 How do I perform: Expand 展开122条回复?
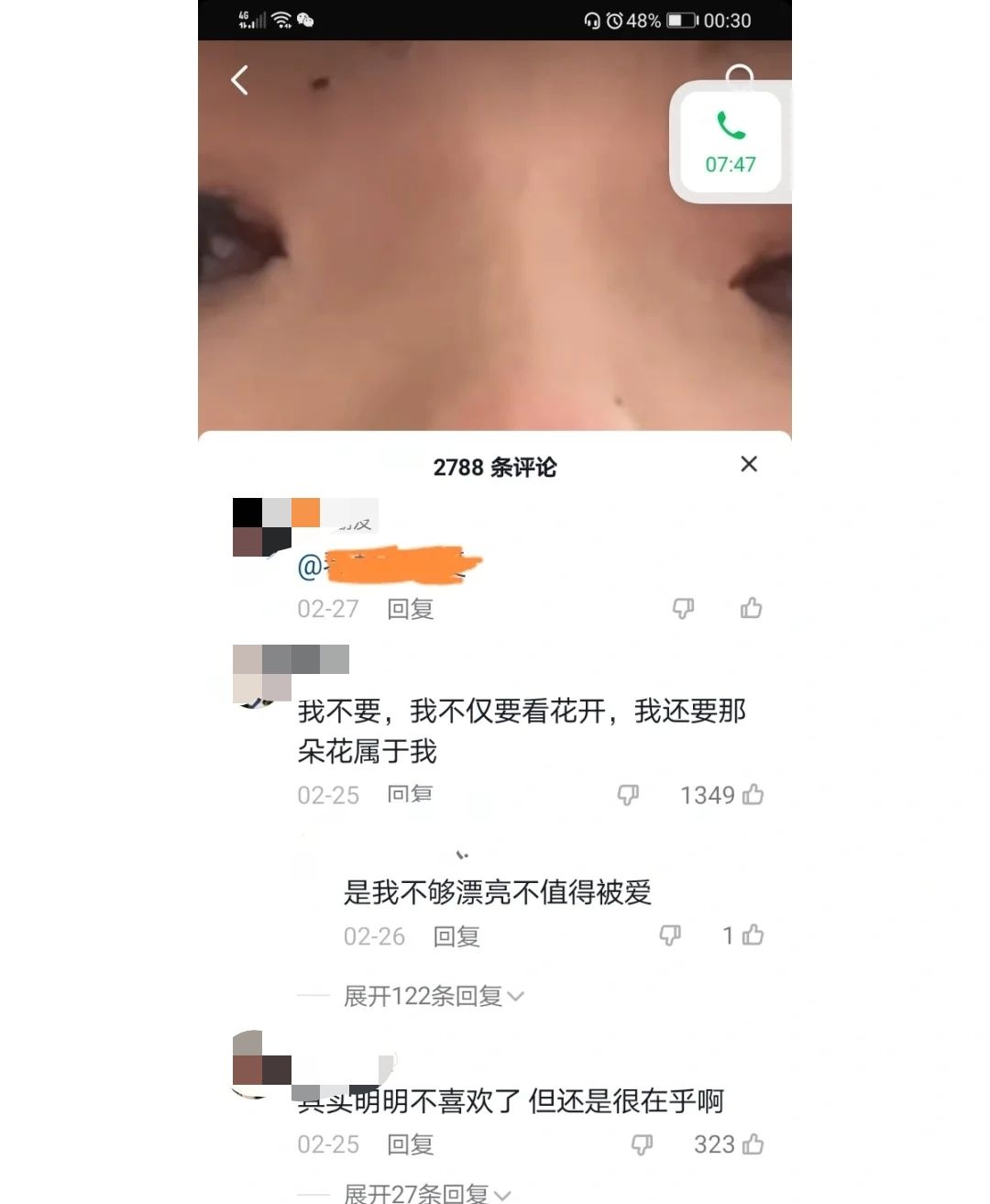[433, 996]
